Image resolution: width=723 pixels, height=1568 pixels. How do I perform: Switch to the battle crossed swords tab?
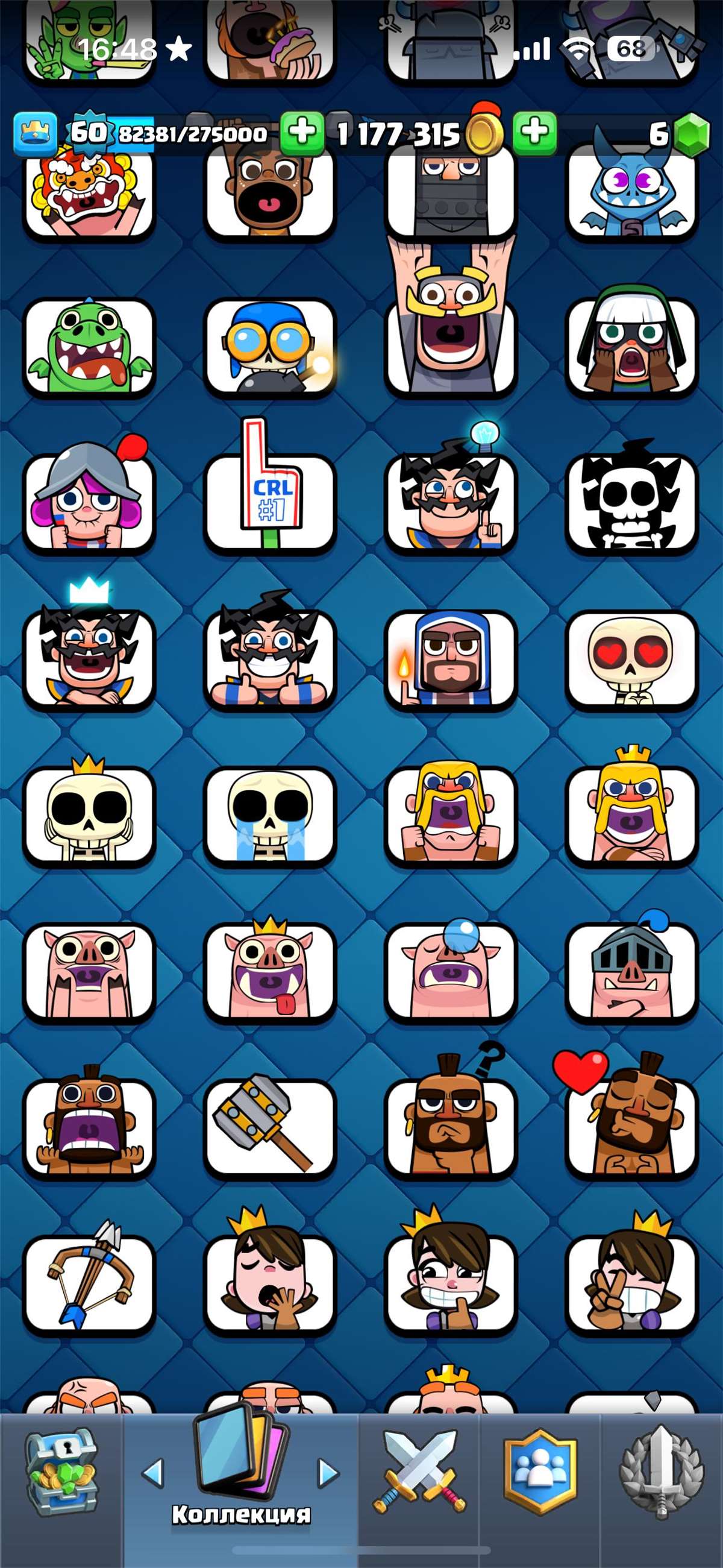click(x=419, y=1471)
